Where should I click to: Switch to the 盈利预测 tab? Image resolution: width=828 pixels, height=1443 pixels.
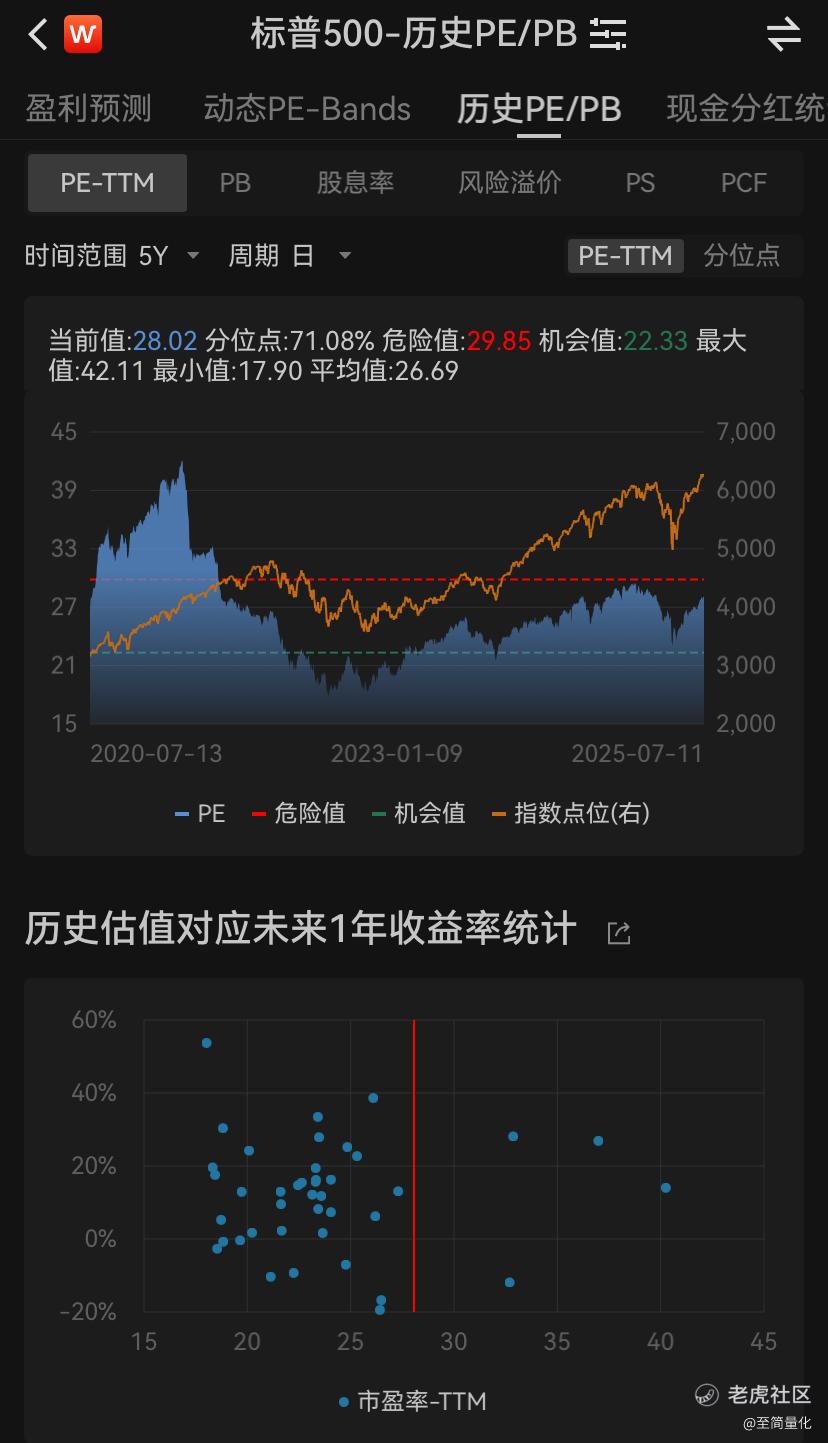coord(88,108)
